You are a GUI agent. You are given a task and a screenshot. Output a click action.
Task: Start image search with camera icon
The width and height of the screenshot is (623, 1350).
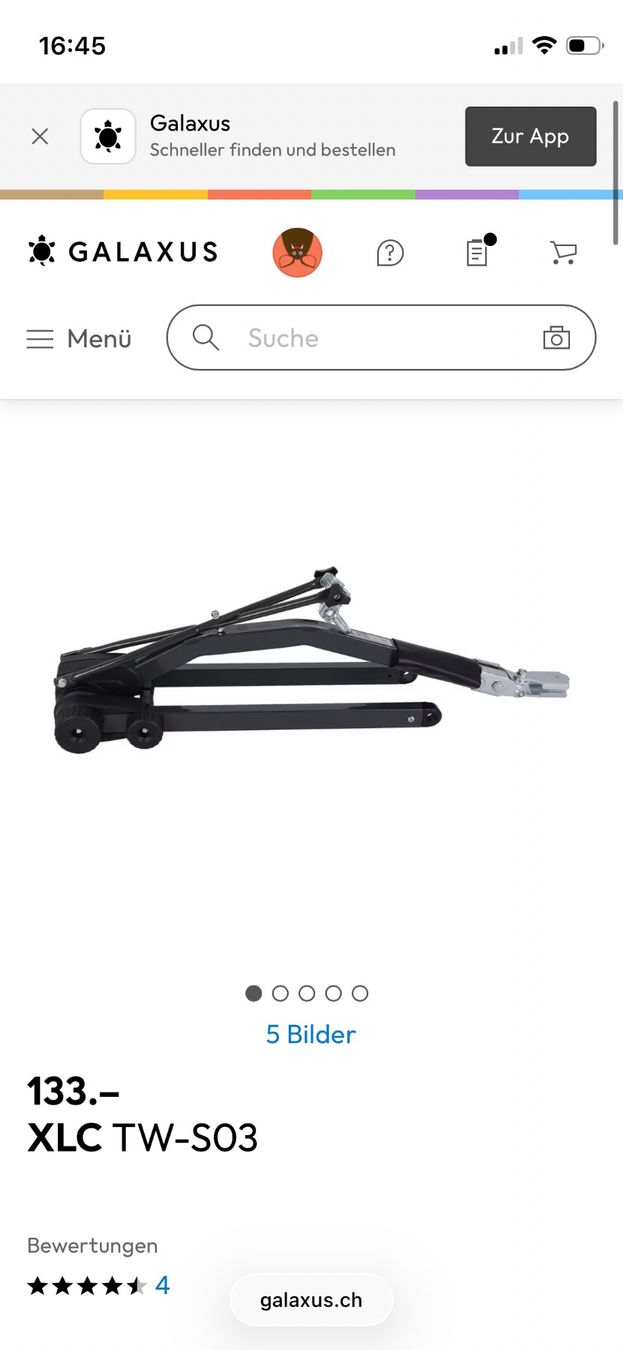click(x=556, y=338)
